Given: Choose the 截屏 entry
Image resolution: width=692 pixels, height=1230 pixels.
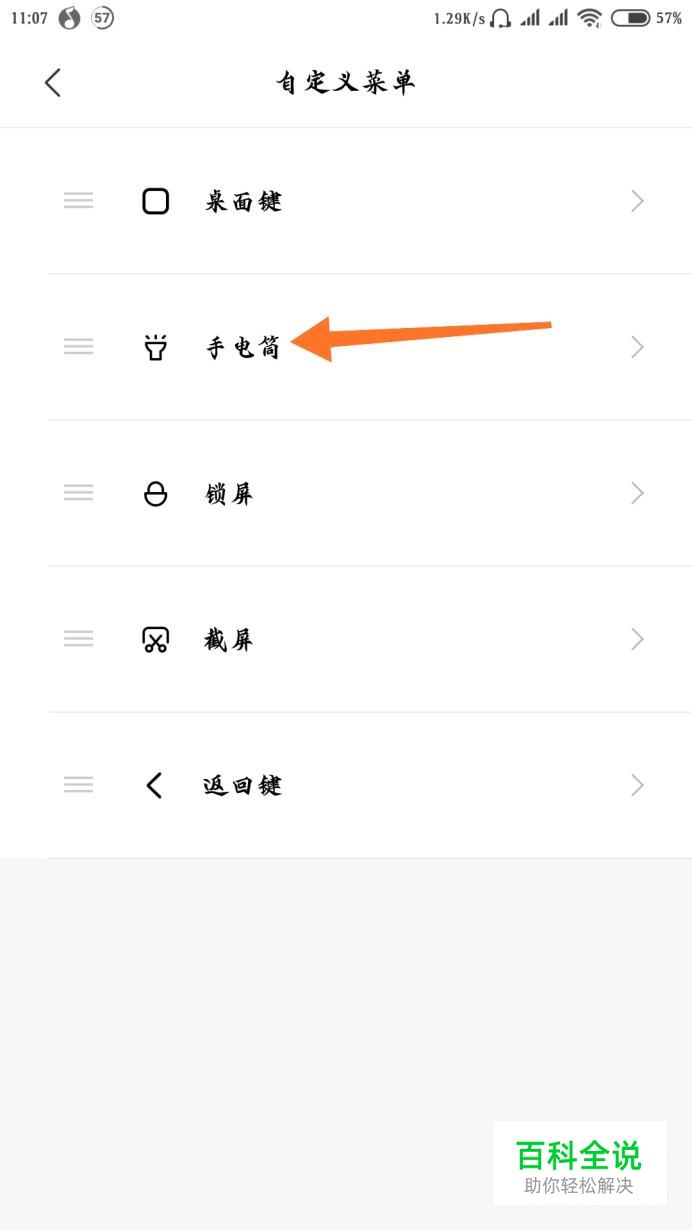Looking at the screenshot, I should click(345, 639).
